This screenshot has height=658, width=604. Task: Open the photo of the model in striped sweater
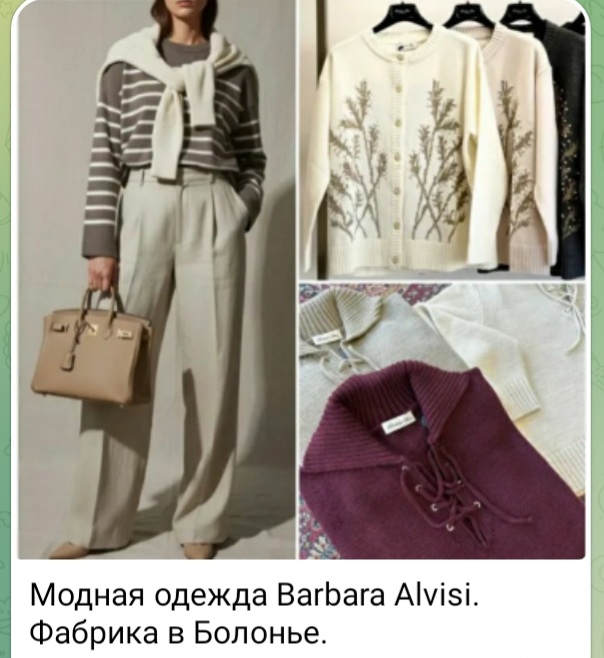coord(156,280)
